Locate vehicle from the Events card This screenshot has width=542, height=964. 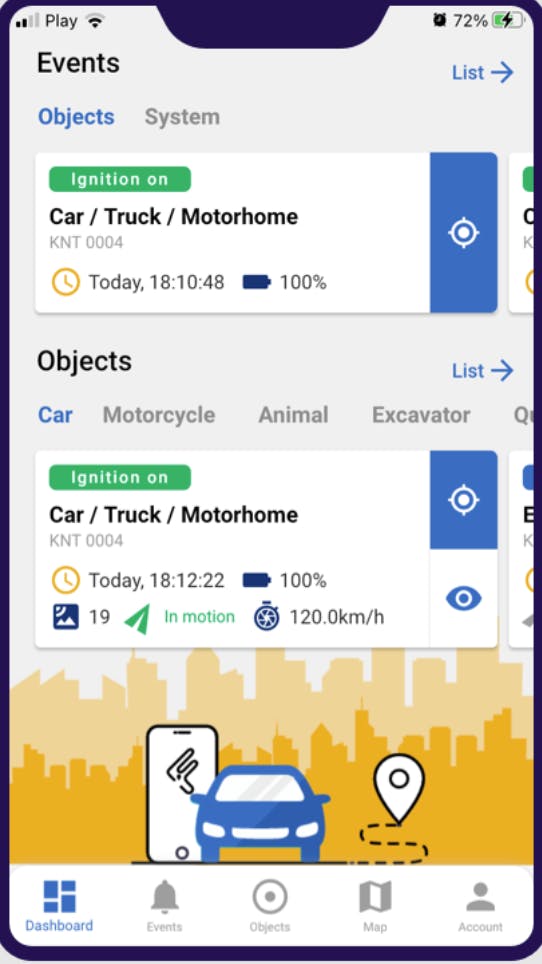pyautogui.click(x=463, y=233)
